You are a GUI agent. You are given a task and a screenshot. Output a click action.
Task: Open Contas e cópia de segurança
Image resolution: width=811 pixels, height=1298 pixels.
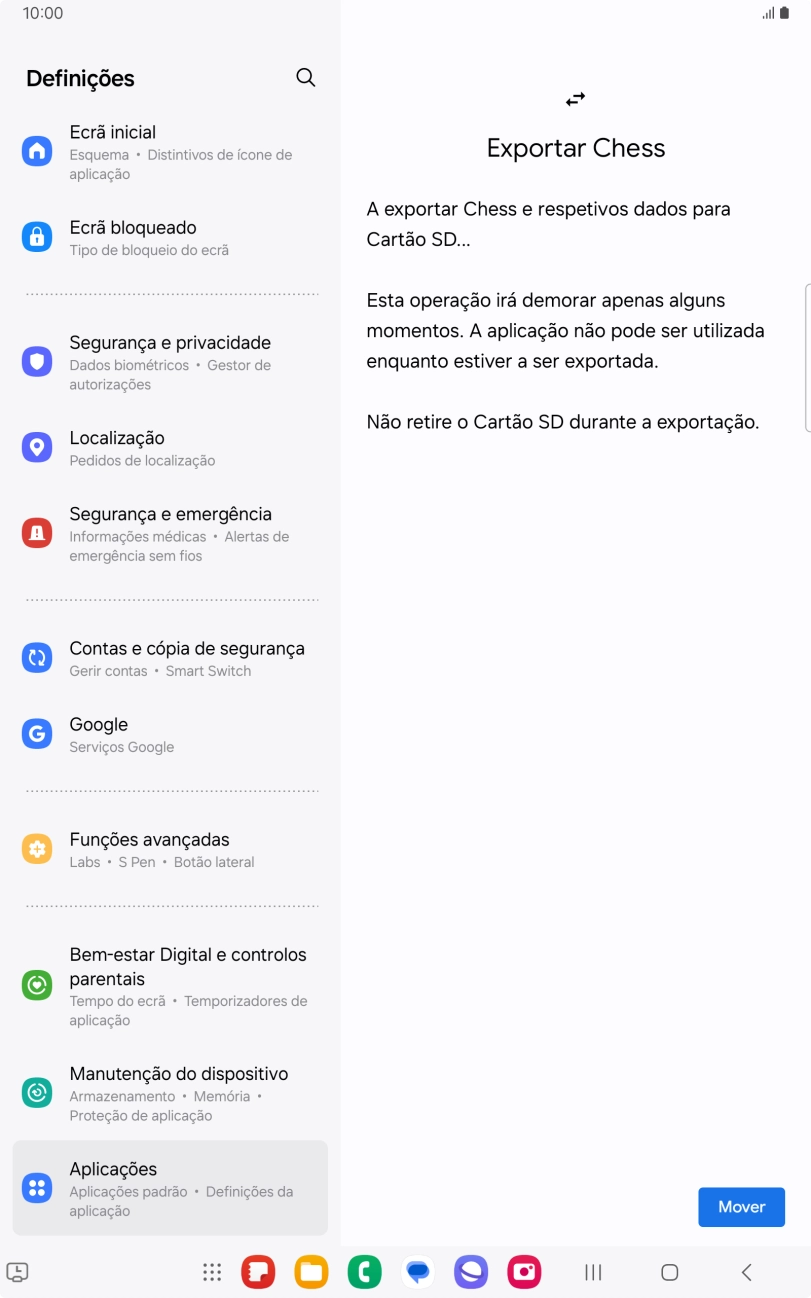point(170,659)
